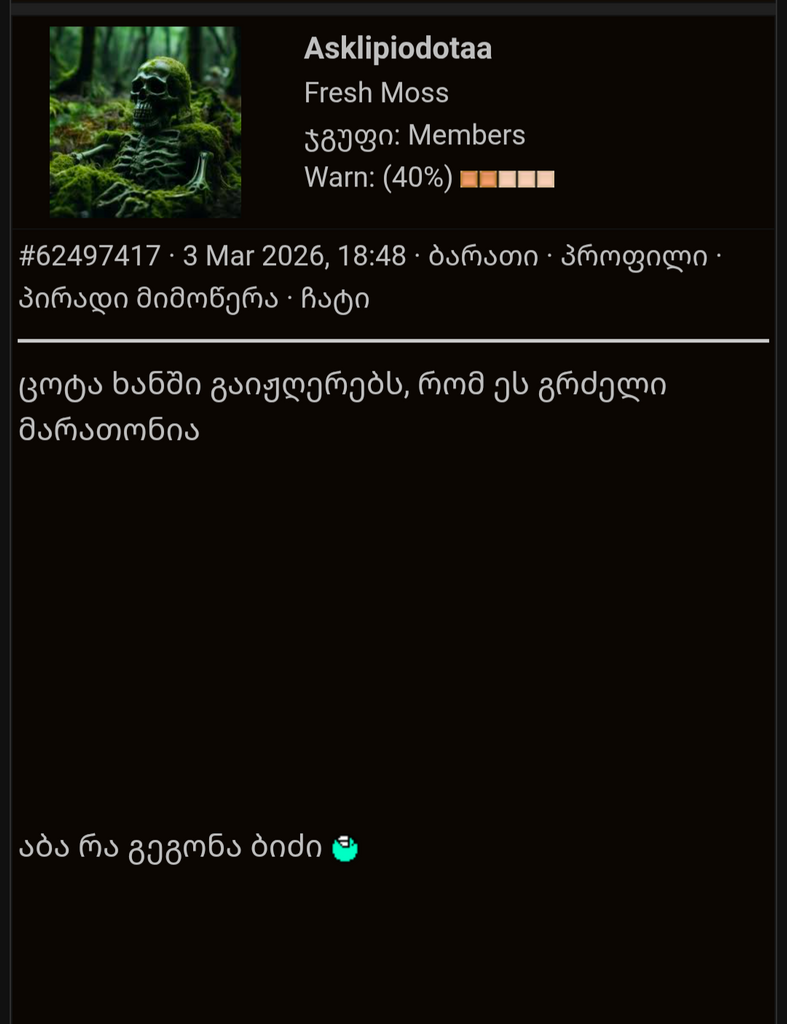This screenshot has height=1024, width=787.
Task: Click the first warn level square
Action: pos(468,179)
